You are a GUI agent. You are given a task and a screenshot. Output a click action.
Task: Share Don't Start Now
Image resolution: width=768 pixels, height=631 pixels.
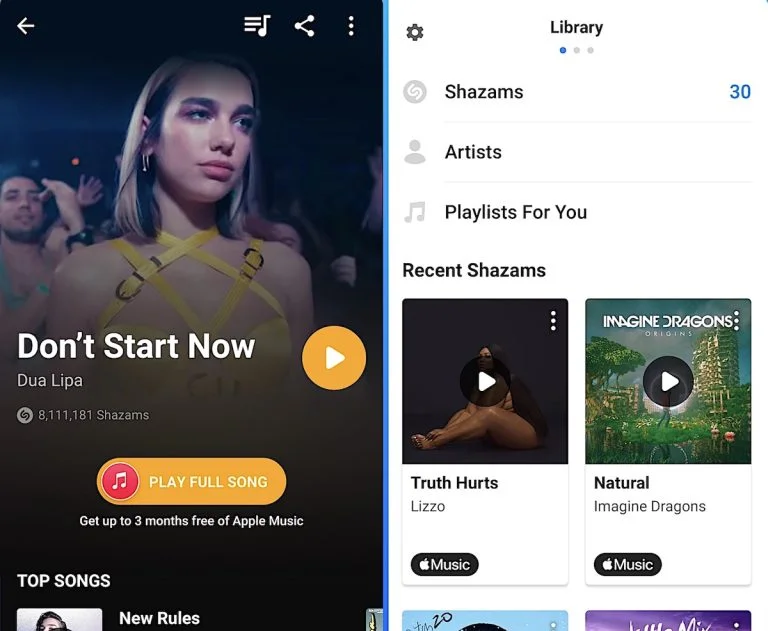tap(305, 27)
